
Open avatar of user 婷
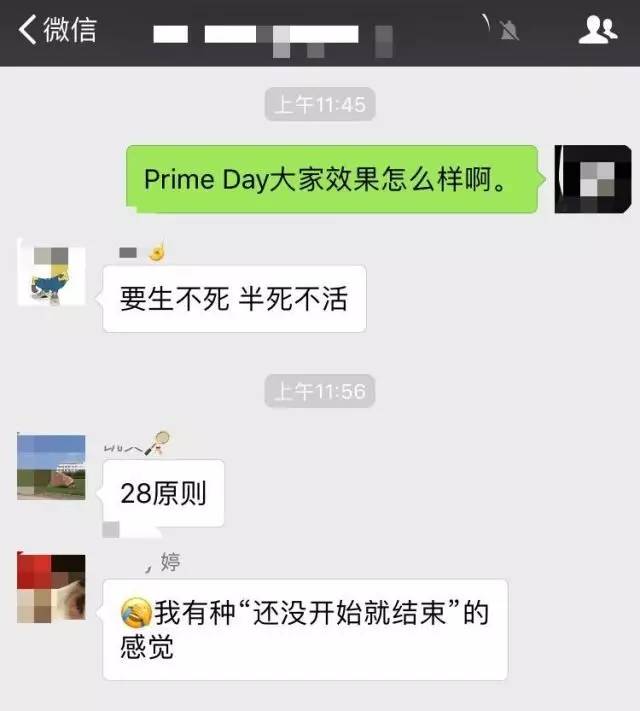(51, 586)
